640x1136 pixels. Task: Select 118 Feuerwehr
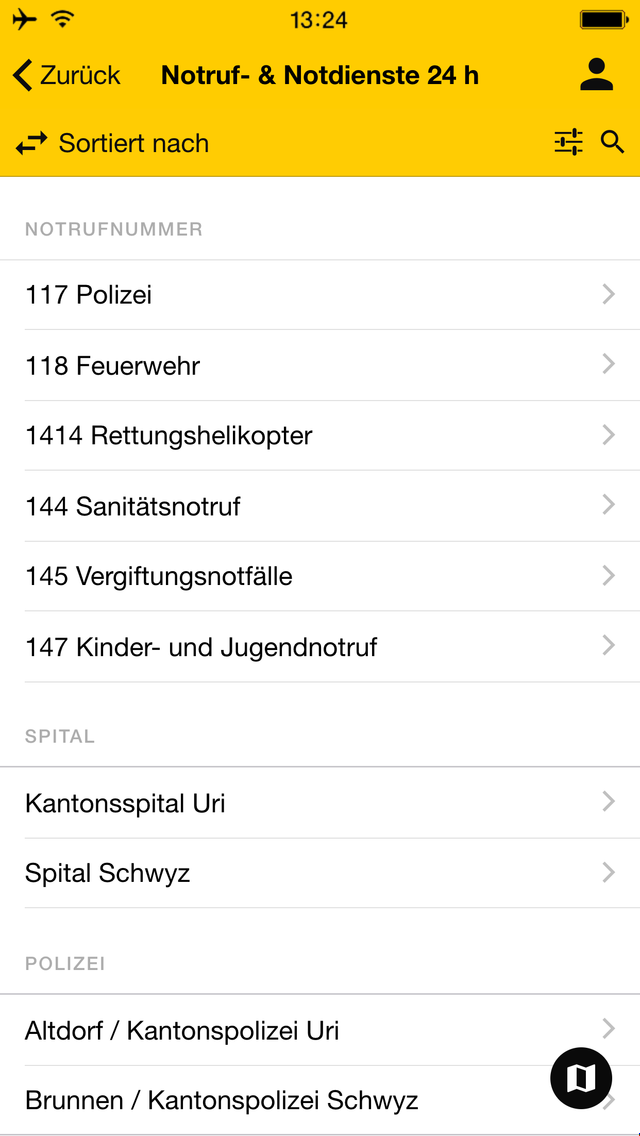click(320, 365)
